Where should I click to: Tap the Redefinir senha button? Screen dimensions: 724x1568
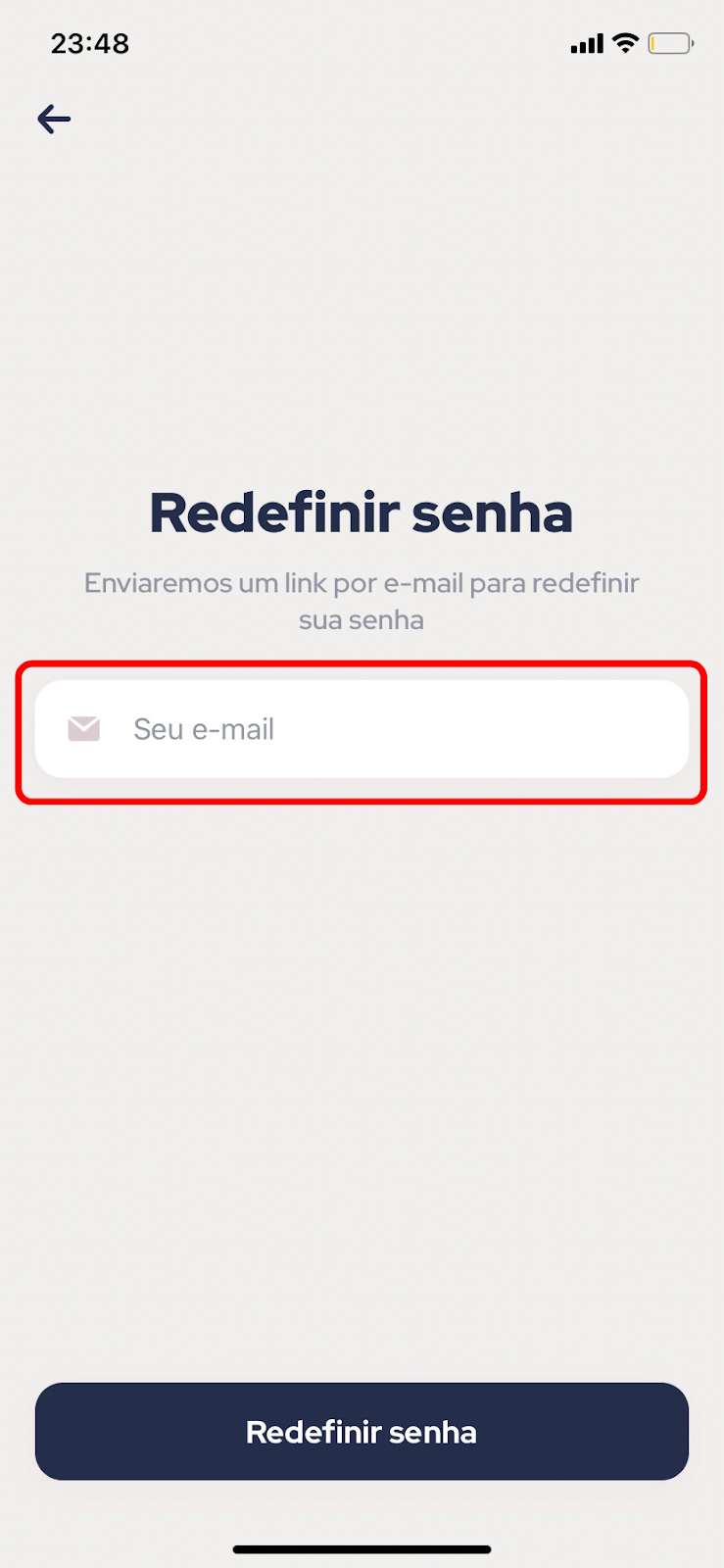[362, 1432]
